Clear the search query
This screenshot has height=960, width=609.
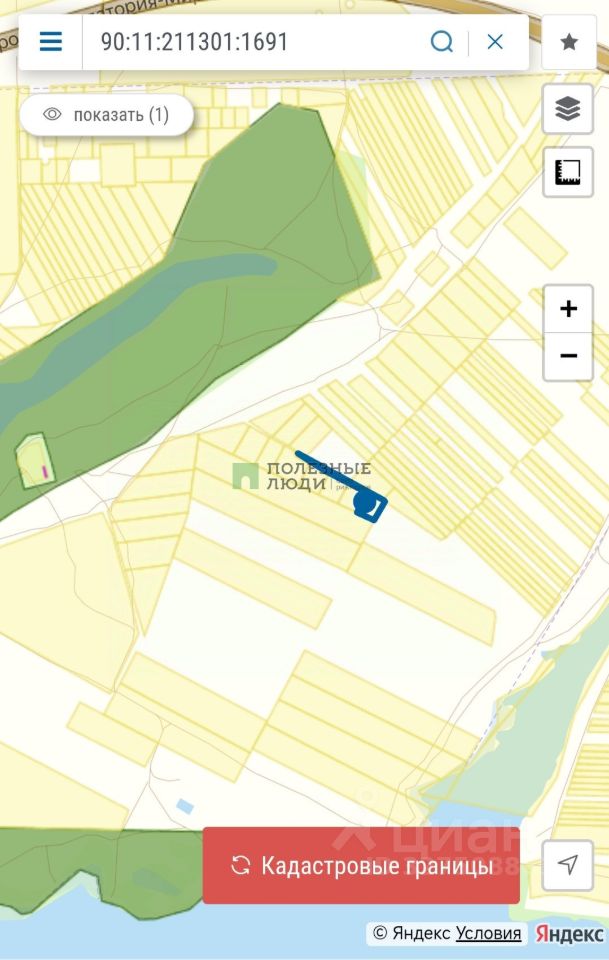pyautogui.click(x=495, y=42)
